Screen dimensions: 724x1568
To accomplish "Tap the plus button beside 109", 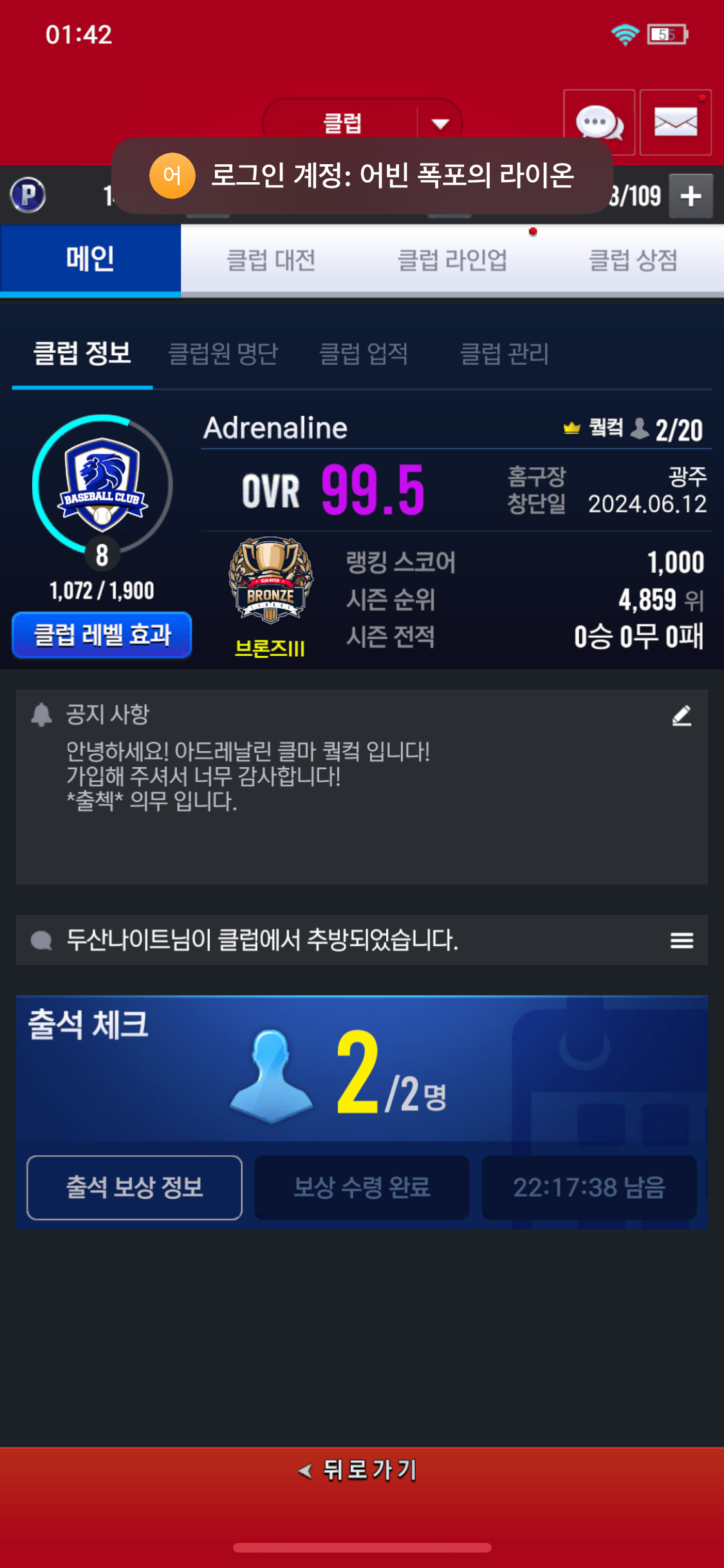I will [x=691, y=196].
